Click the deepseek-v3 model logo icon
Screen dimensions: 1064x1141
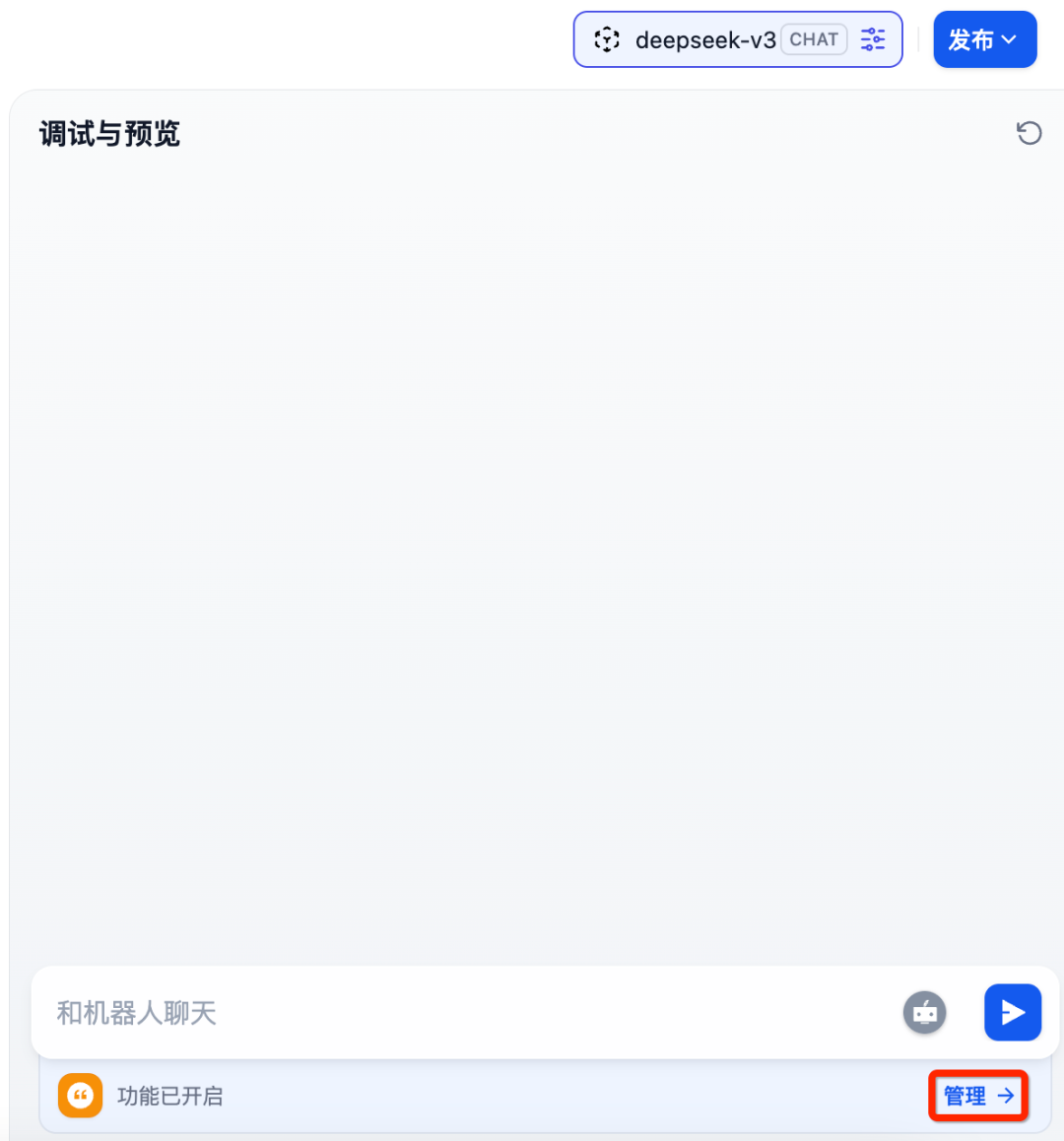[x=607, y=39]
